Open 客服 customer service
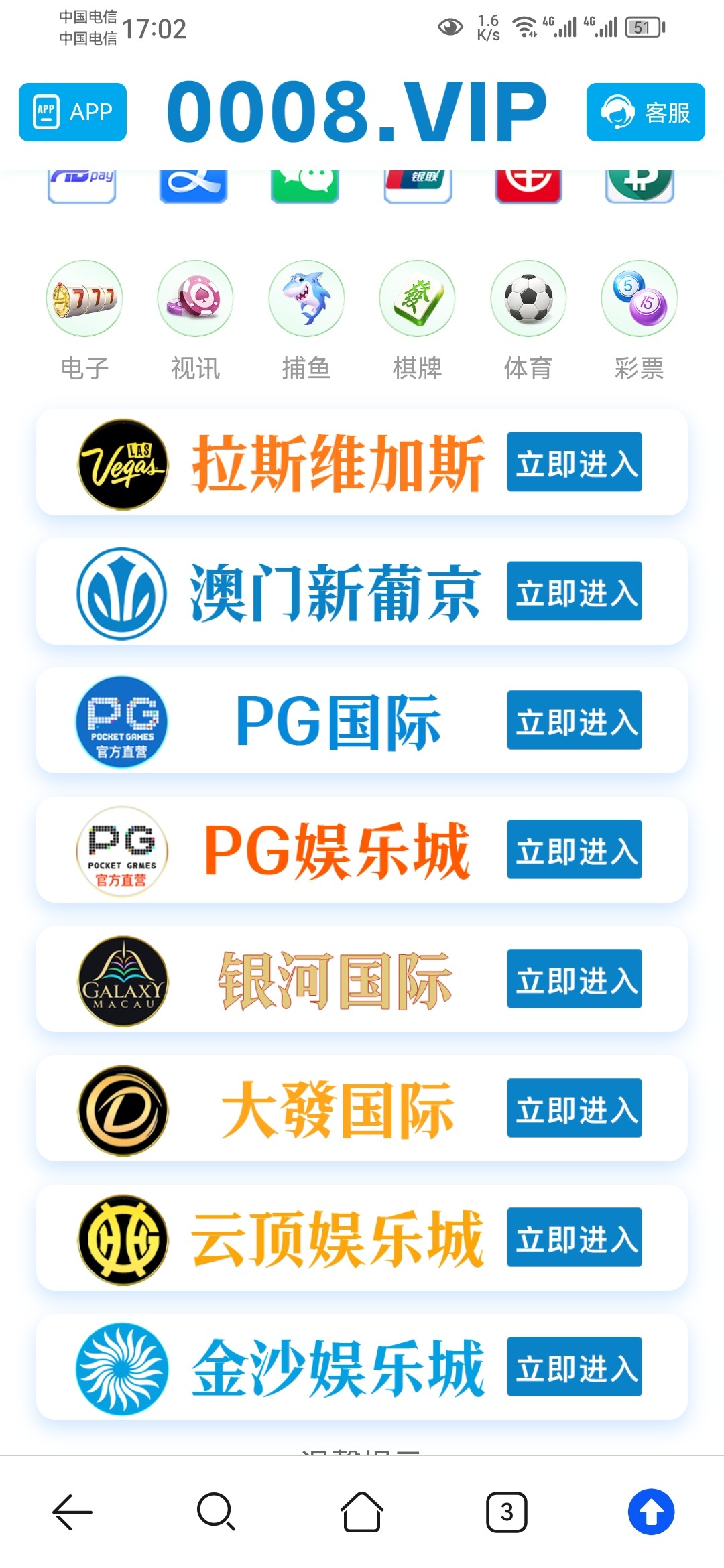 point(645,112)
